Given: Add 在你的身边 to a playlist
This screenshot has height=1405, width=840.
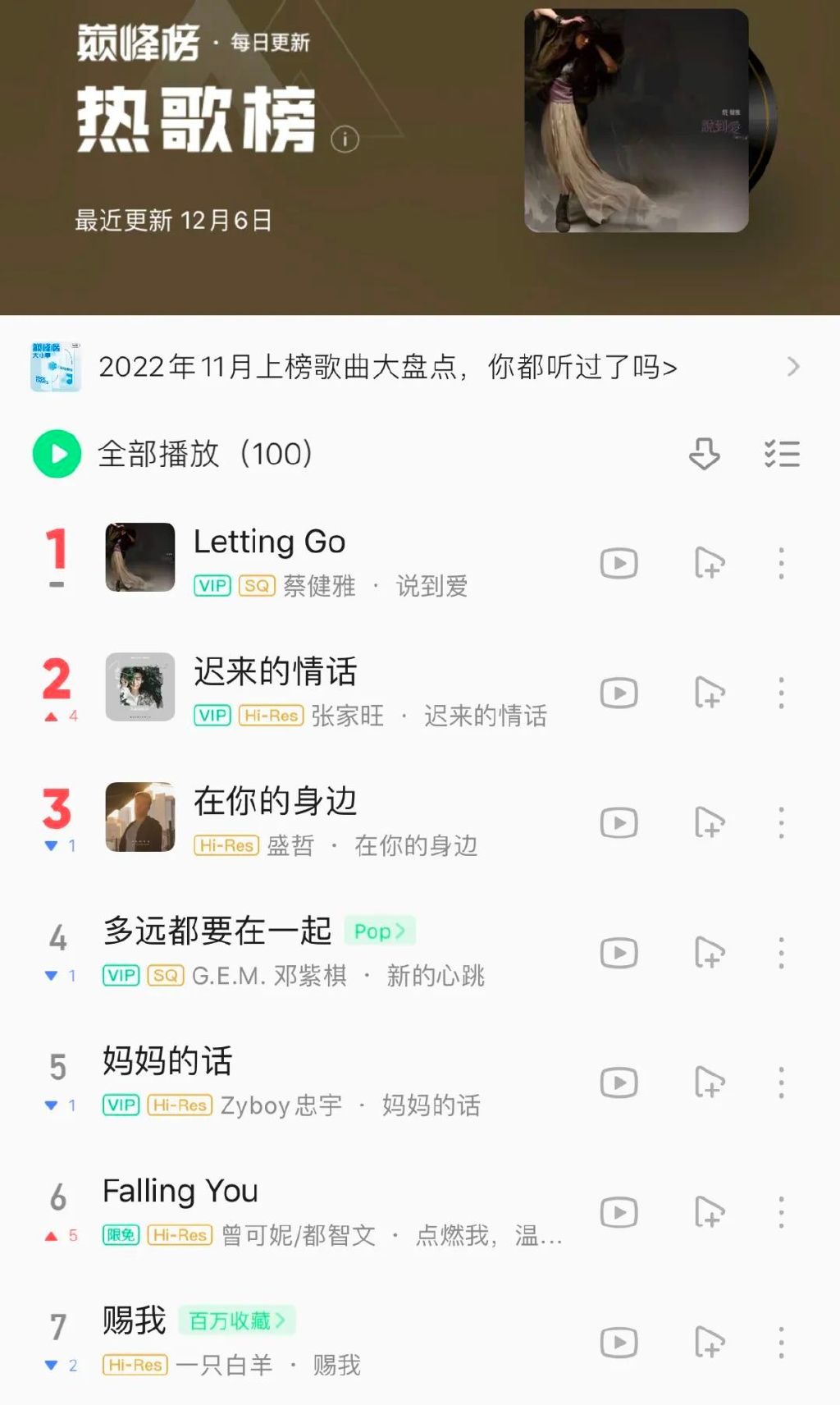Looking at the screenshot, I should coord(709,823).
